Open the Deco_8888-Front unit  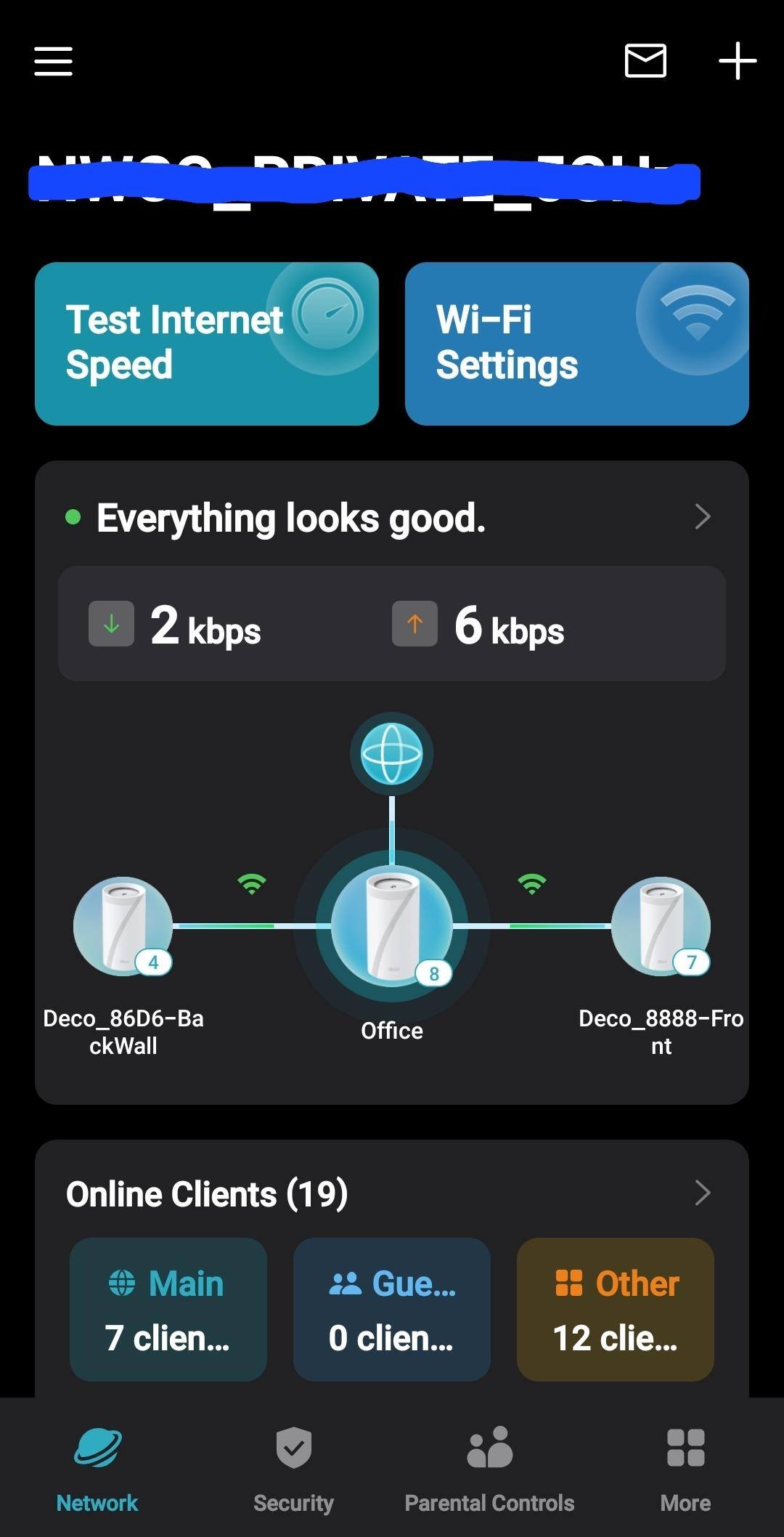pyautogui.click(x=661, y=926)
